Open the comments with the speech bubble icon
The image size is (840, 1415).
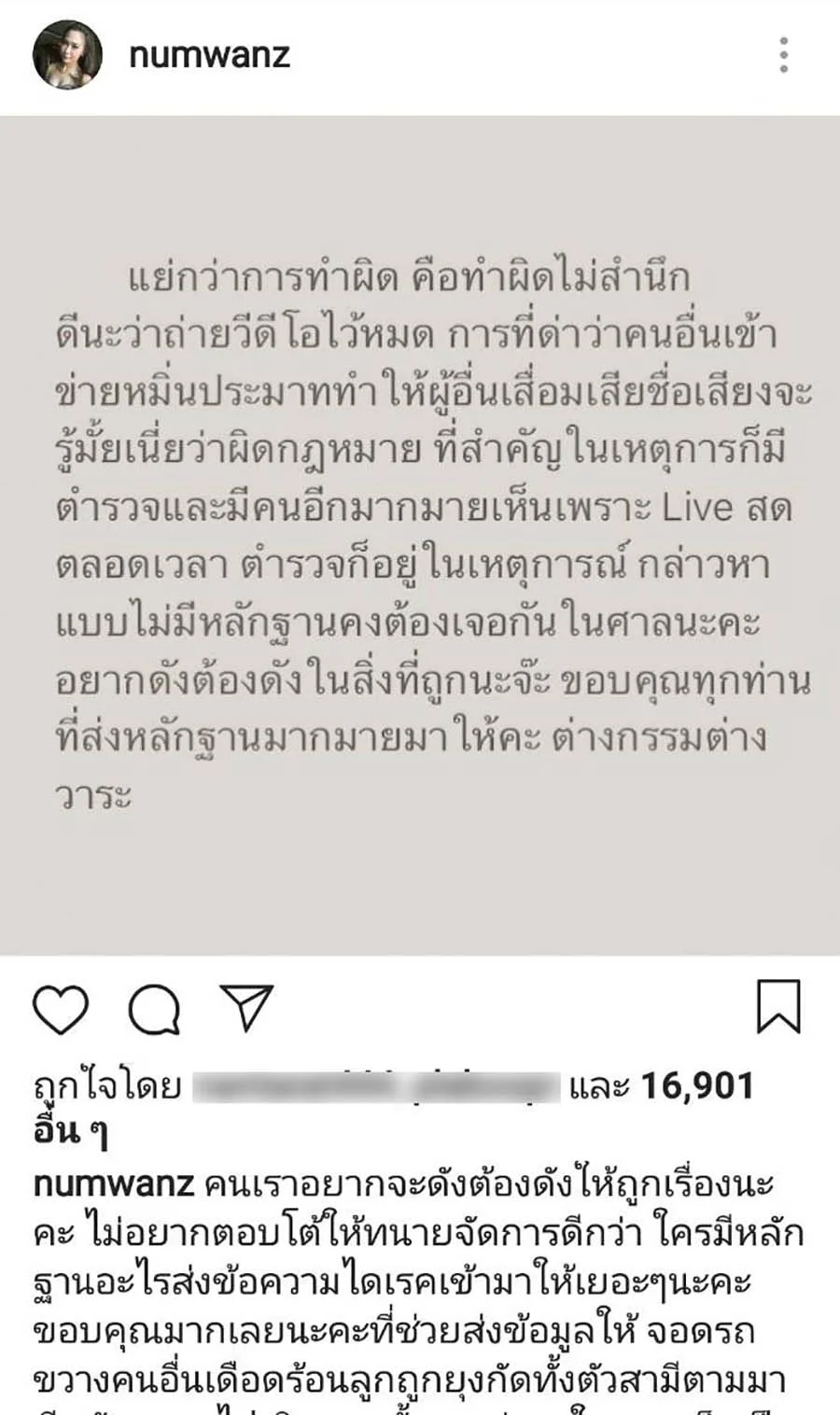[x=154, y=1009]
